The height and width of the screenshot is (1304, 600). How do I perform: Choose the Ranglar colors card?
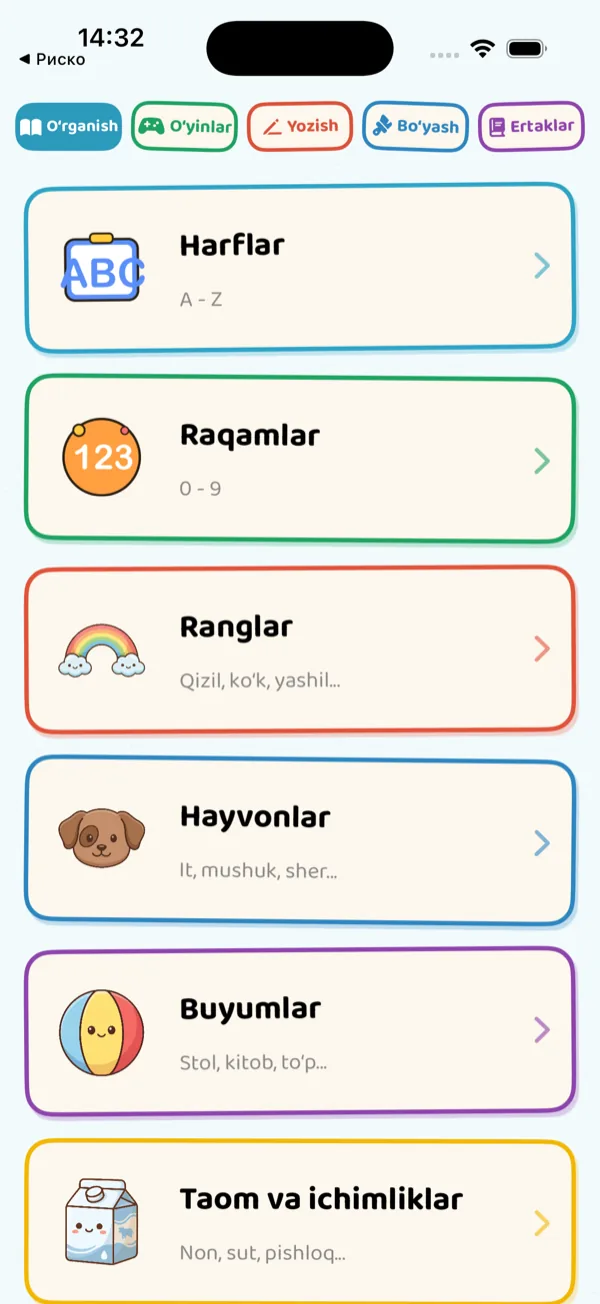[x=300, y=650]
